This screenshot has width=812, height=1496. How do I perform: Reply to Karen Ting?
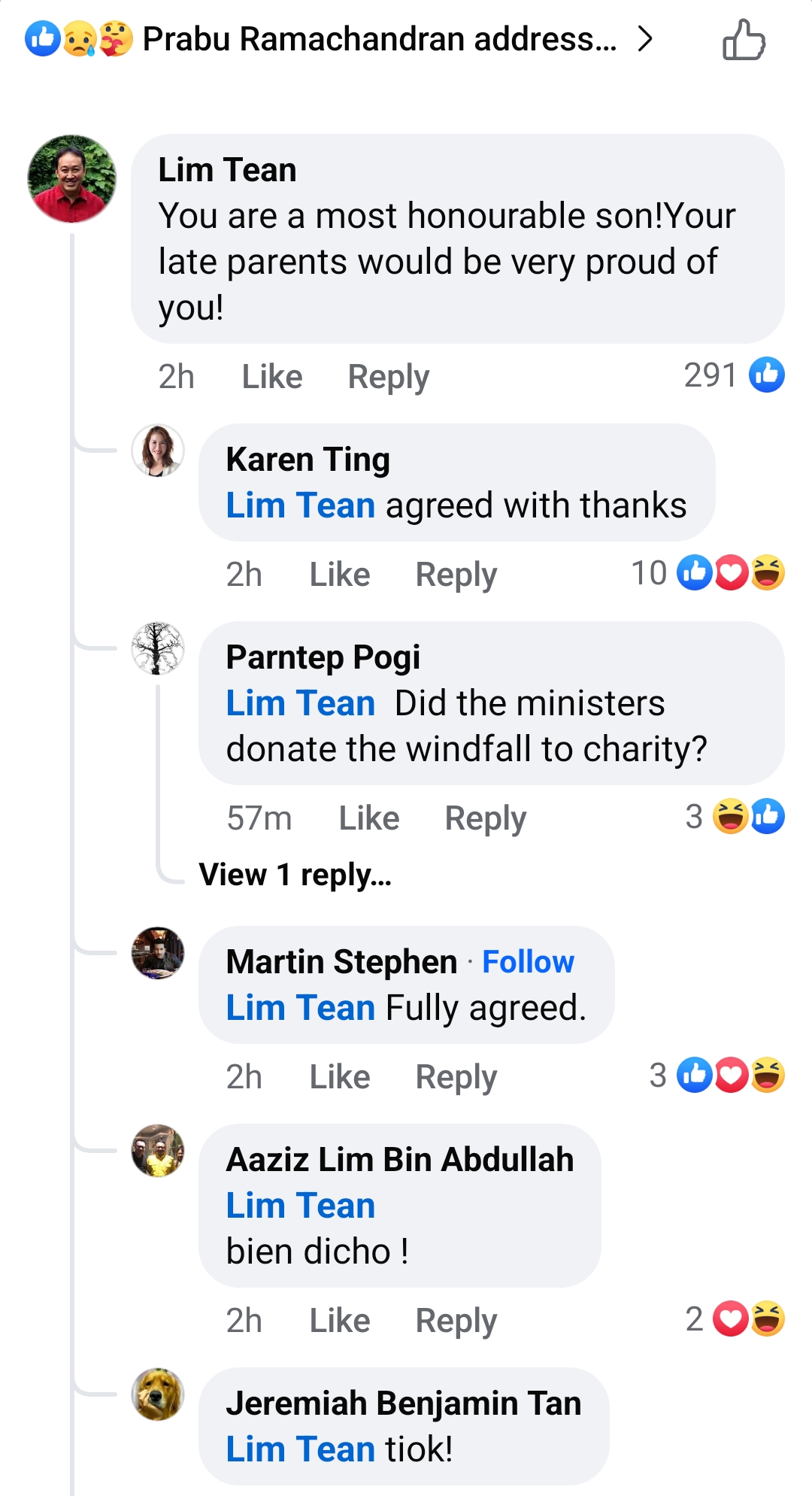tap(456, 575)
